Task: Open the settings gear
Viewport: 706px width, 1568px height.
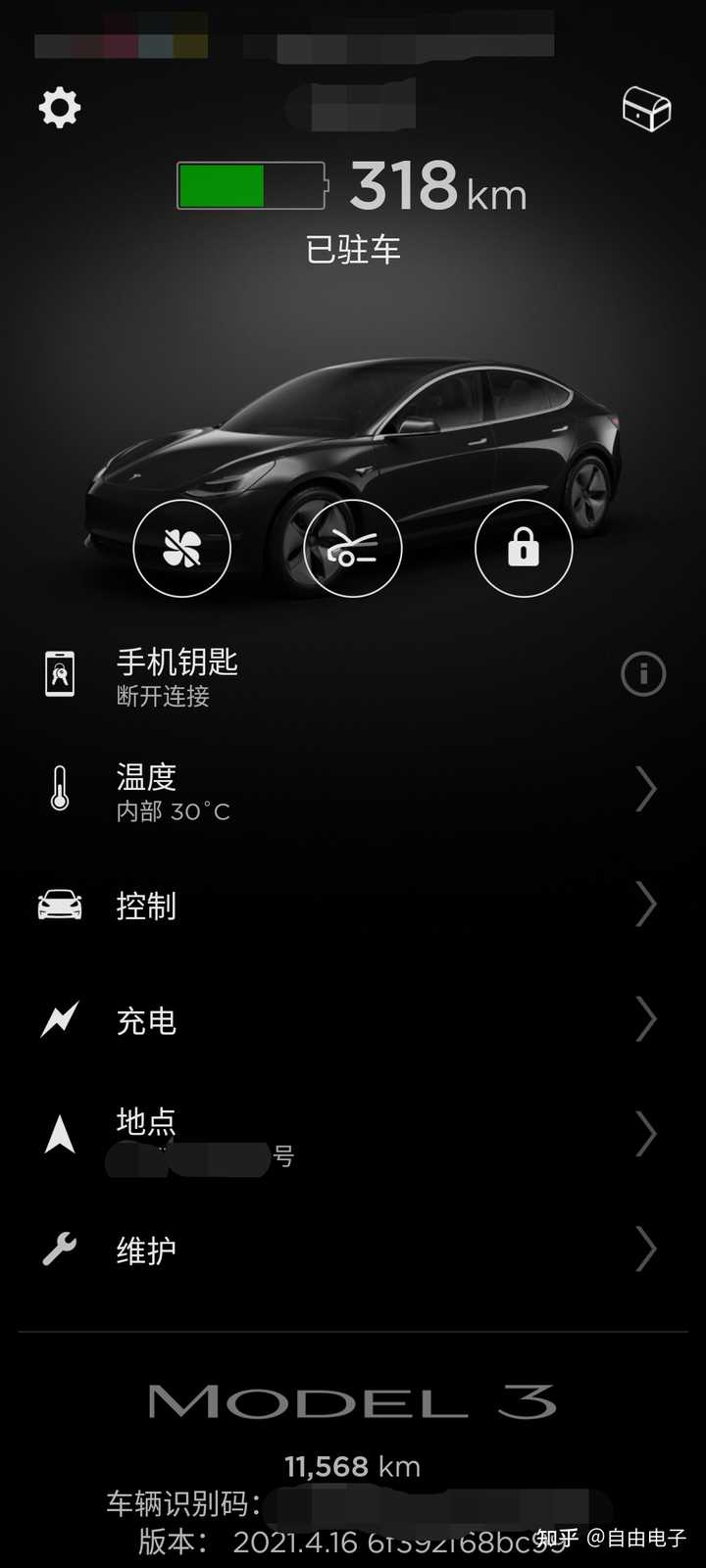Action: tap(60, 108)
